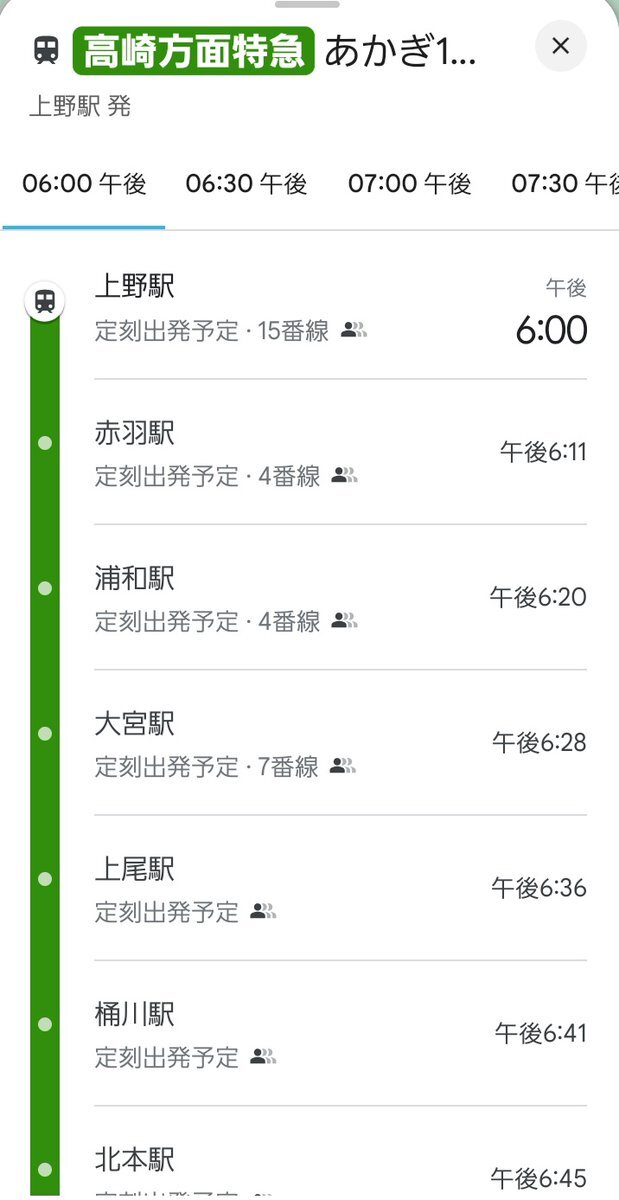
Task: Select the 06:00 午後 departure tab
Action: 84,184
